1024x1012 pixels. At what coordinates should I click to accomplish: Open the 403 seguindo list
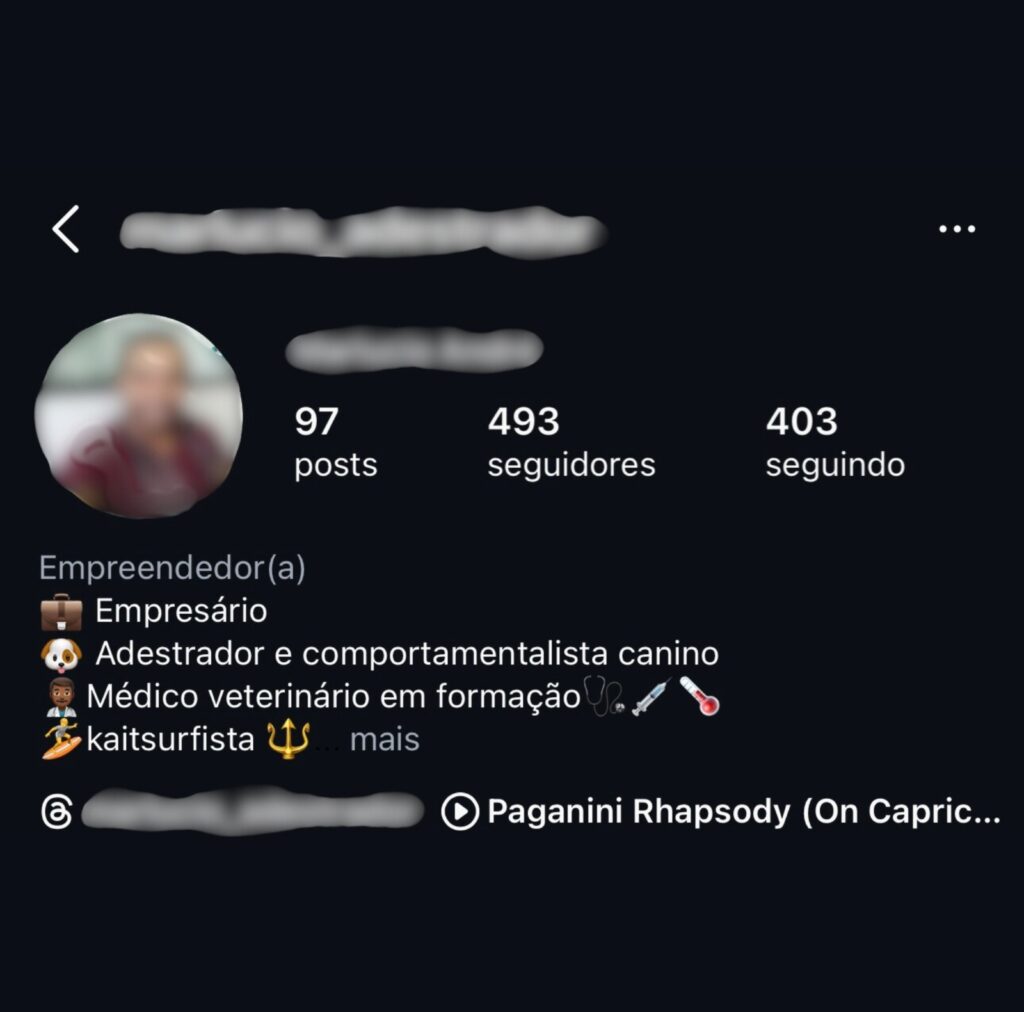(x=834, y=442)
